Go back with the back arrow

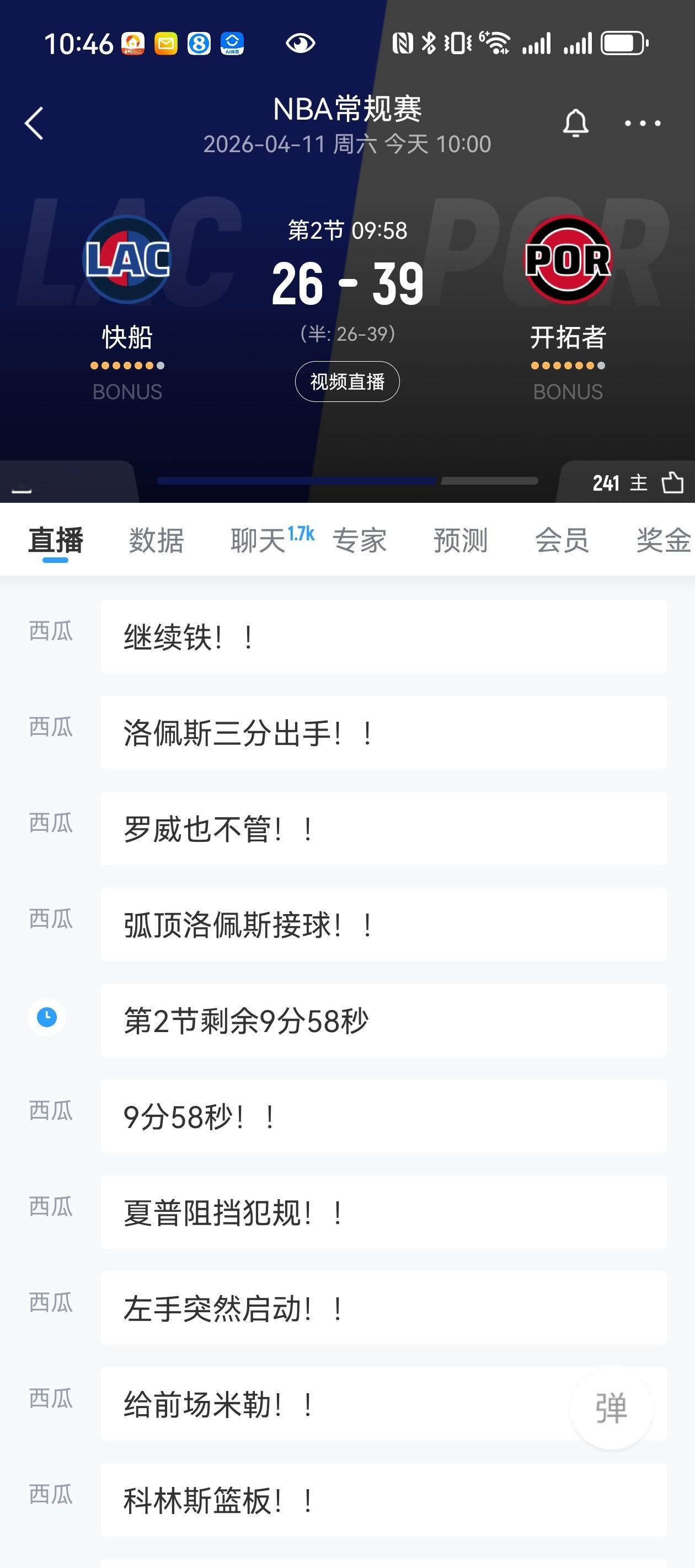click(35, 123)
